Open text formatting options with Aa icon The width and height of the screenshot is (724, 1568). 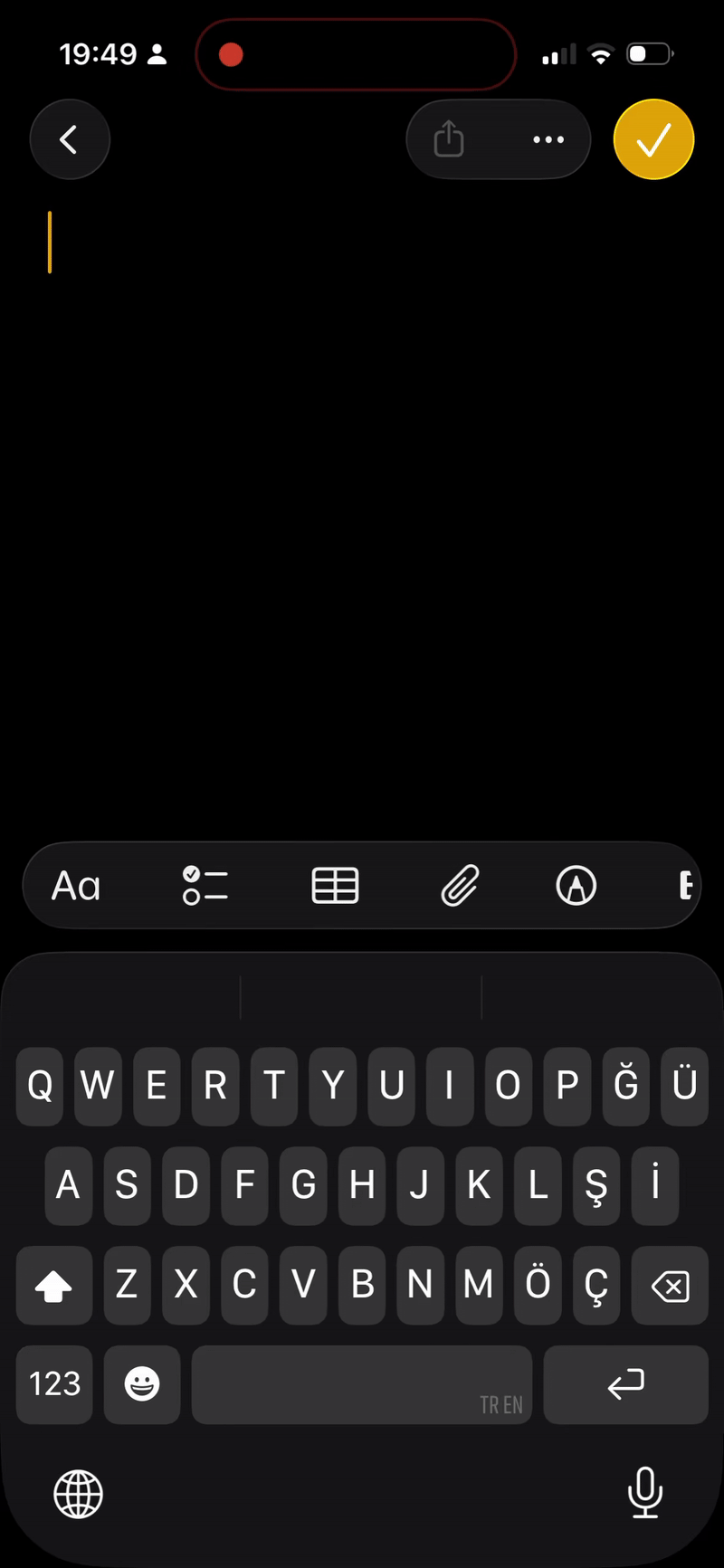coord(76,886)
